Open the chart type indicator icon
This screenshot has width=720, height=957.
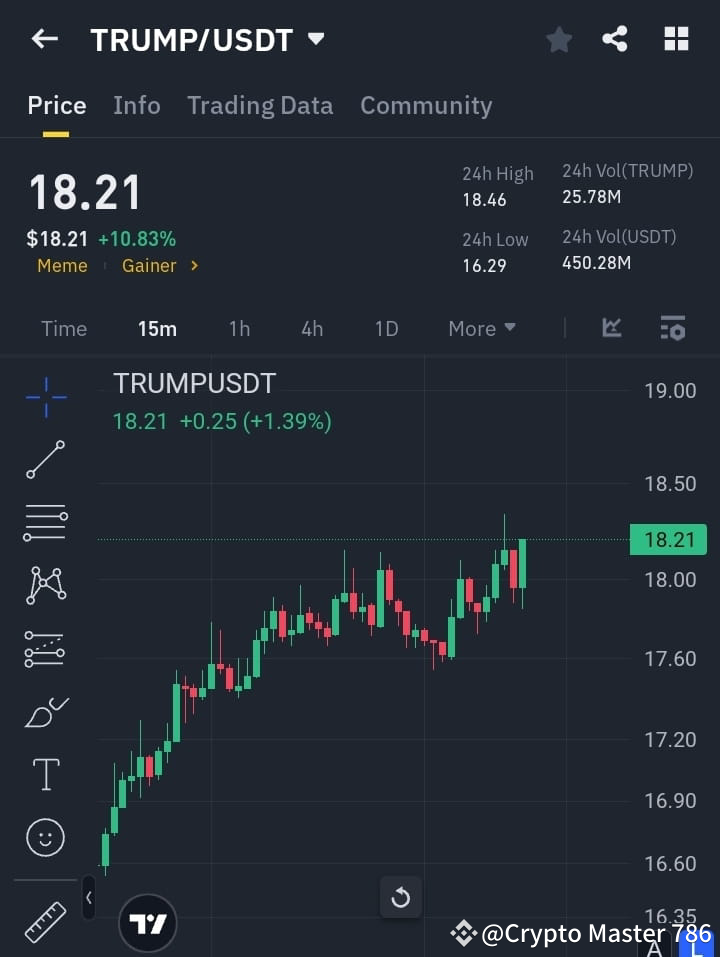point(611,328)
